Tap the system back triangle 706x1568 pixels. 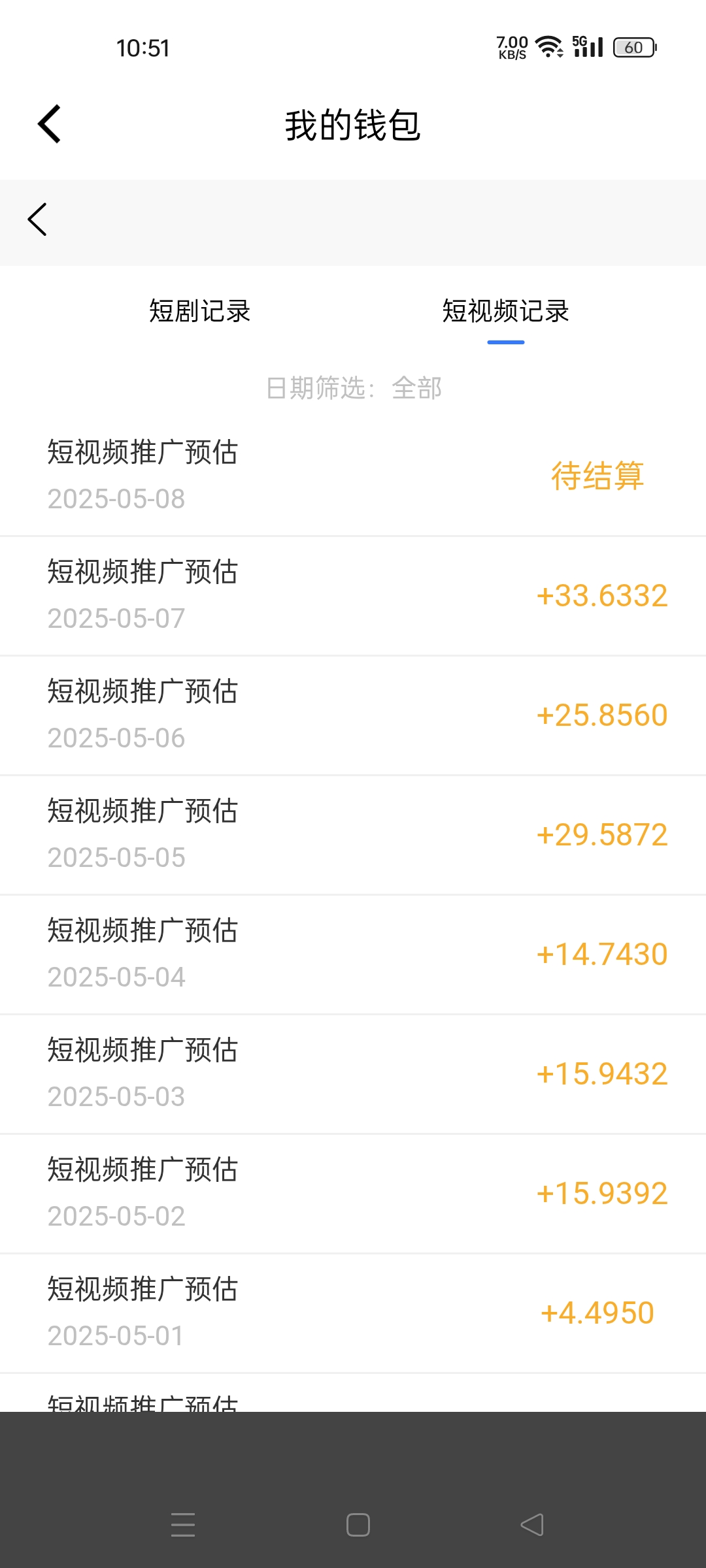532,1525
